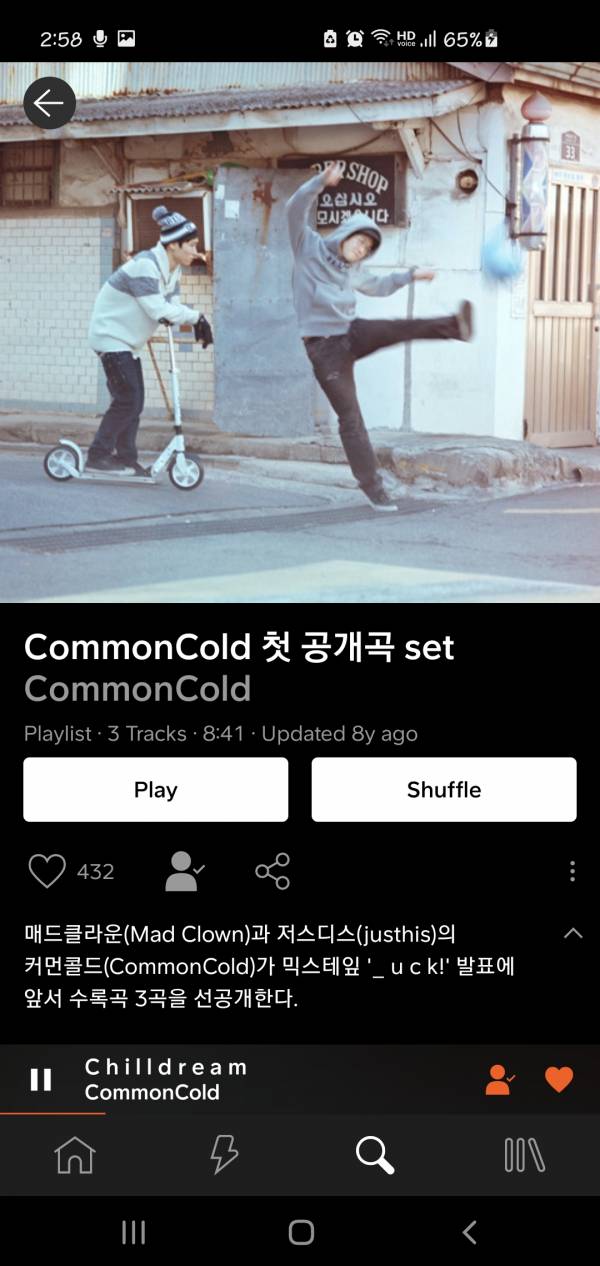Play the CommonCold playlist

coord(155,790)
